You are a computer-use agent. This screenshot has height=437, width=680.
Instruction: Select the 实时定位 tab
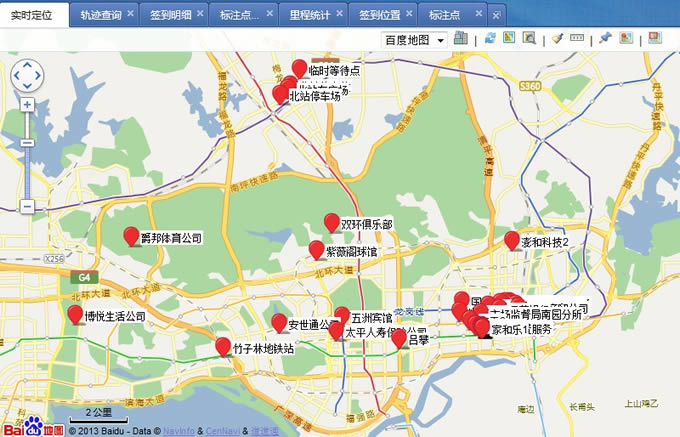click(x=30, y=16)
